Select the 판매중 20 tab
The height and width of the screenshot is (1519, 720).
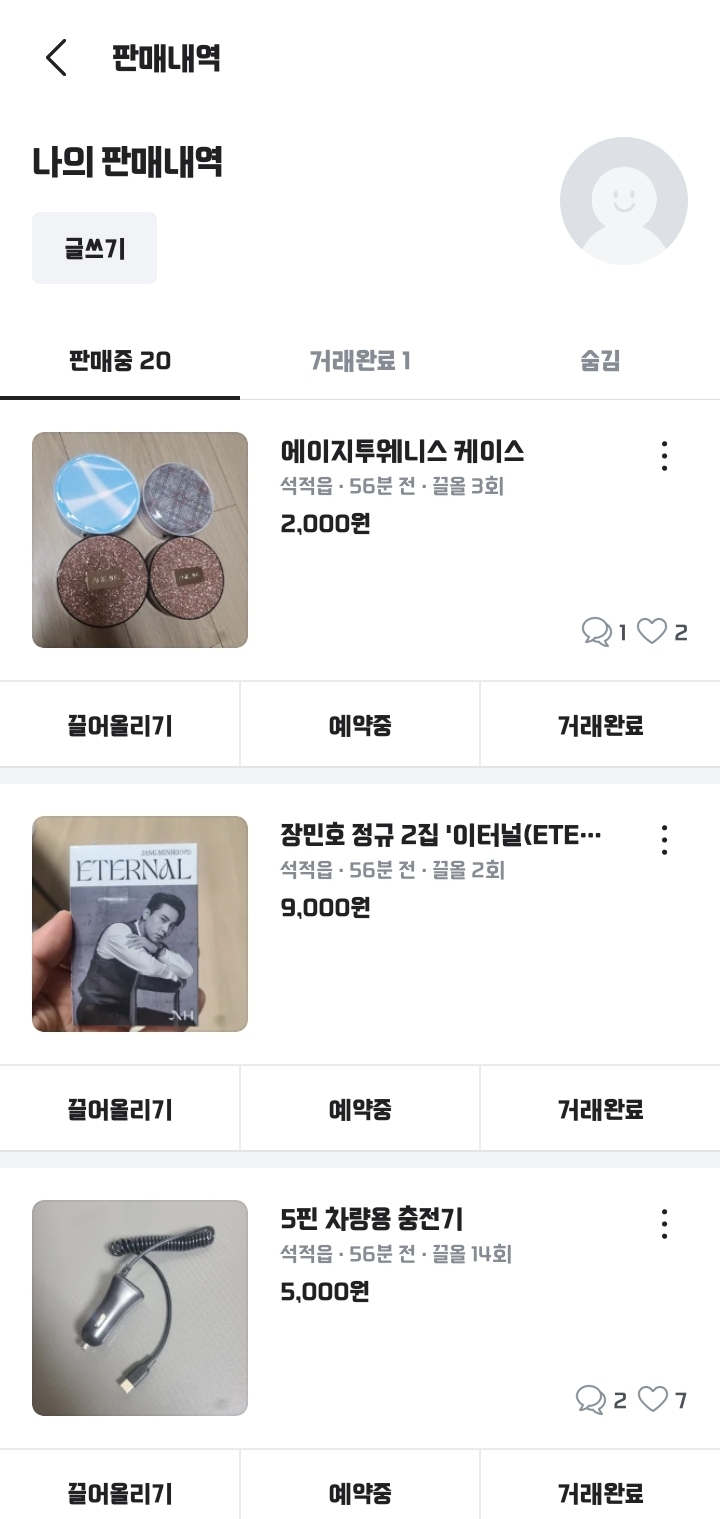120,361
